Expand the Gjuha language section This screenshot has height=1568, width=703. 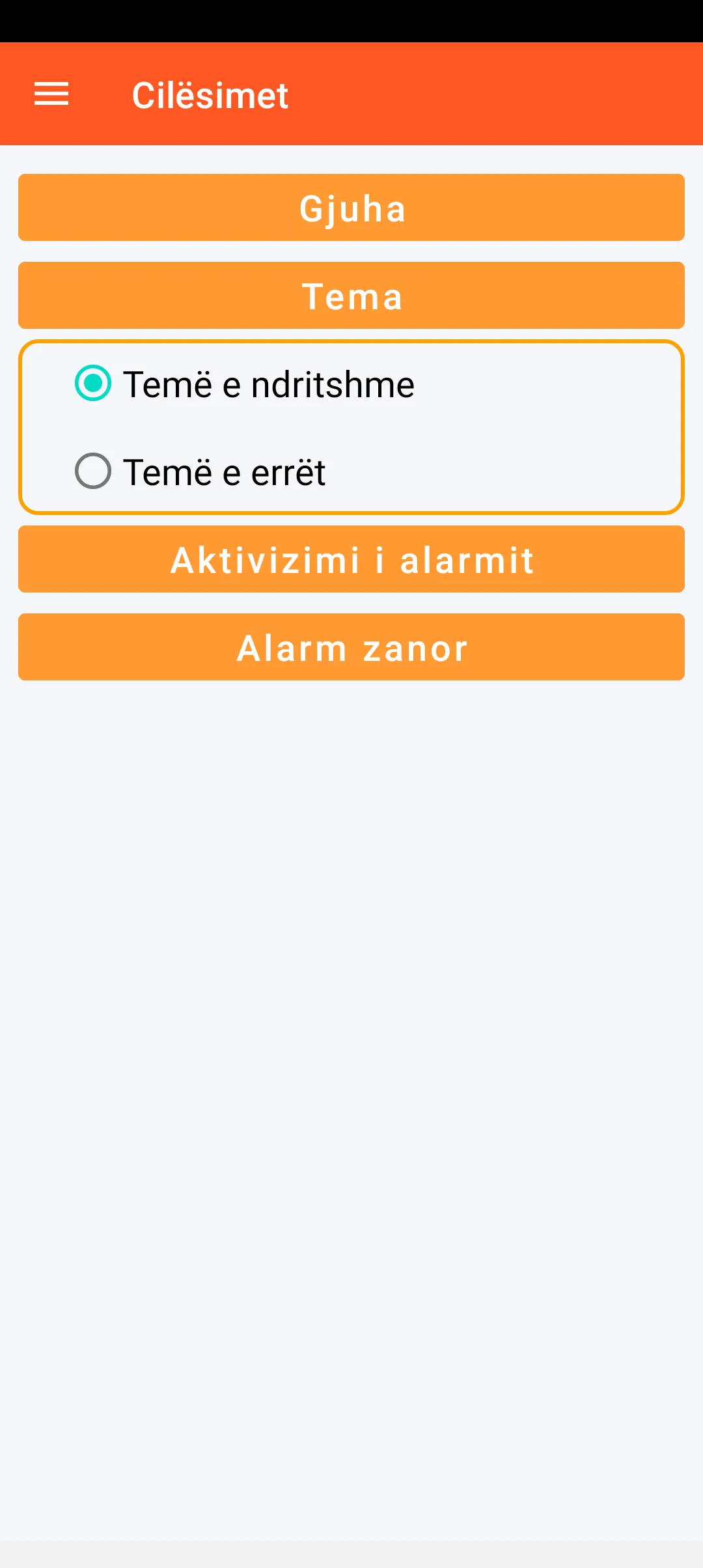click(351, 208)
